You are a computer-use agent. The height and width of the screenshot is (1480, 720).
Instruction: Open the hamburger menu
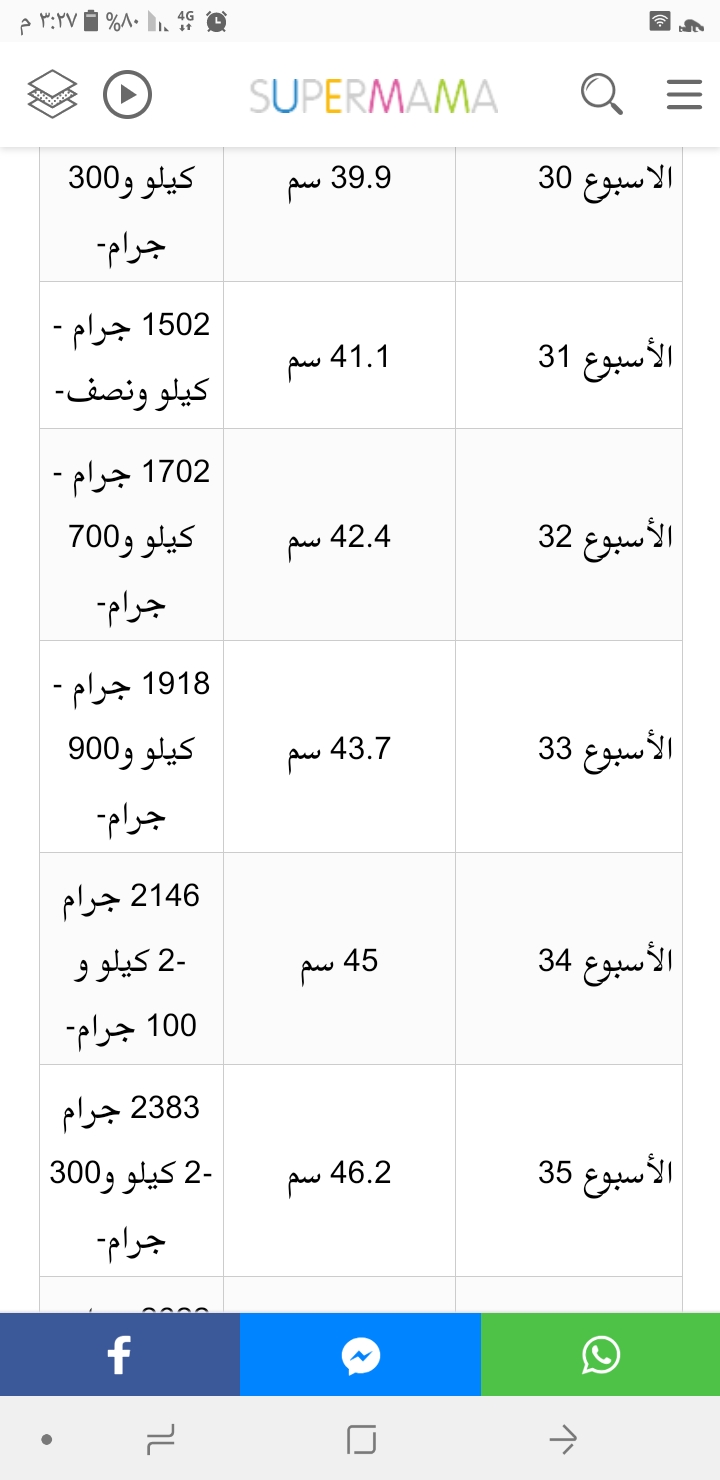[x=684, y=95]
